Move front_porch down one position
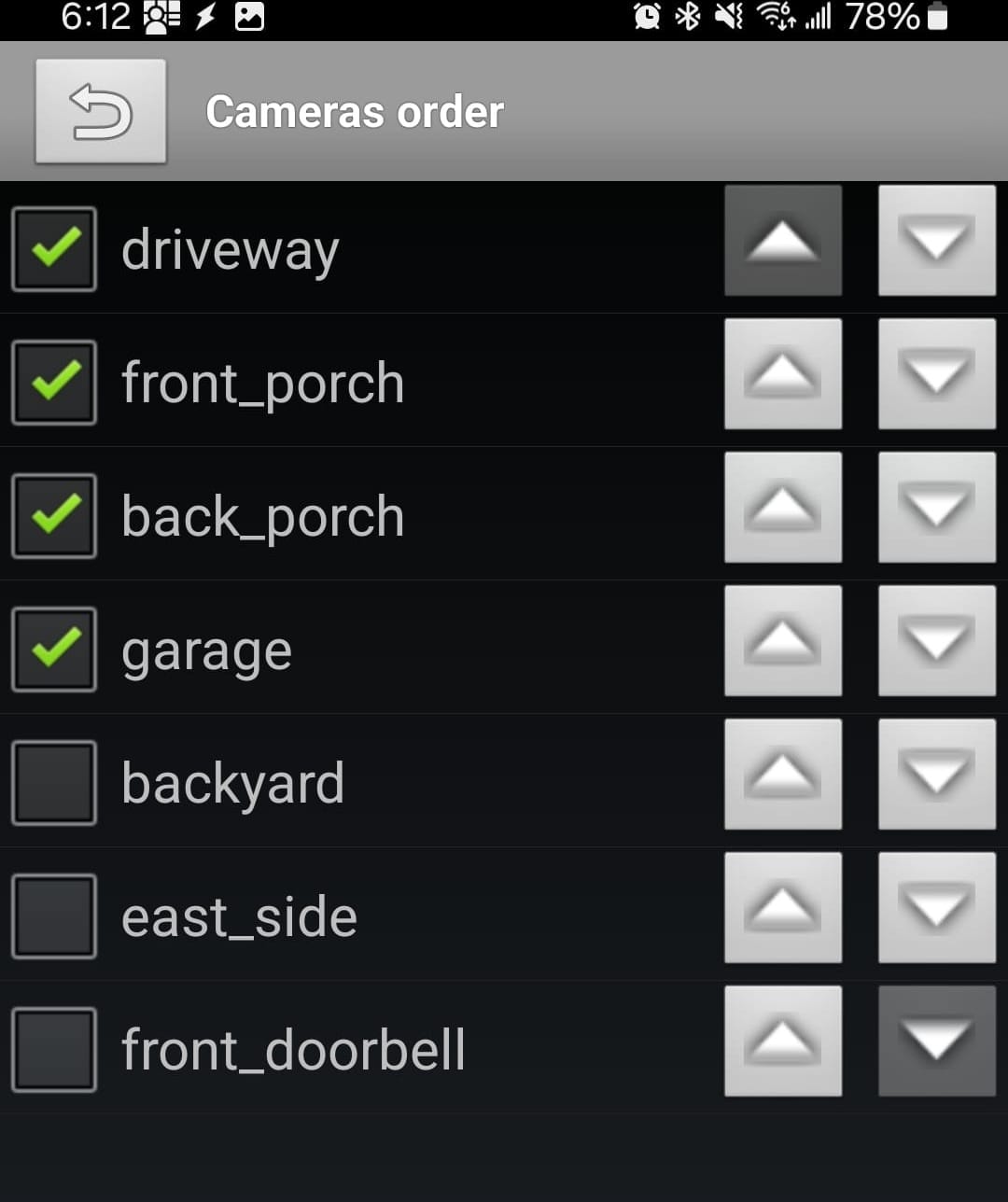This screenshot has width=1008, height=1202. pos(936,374)
